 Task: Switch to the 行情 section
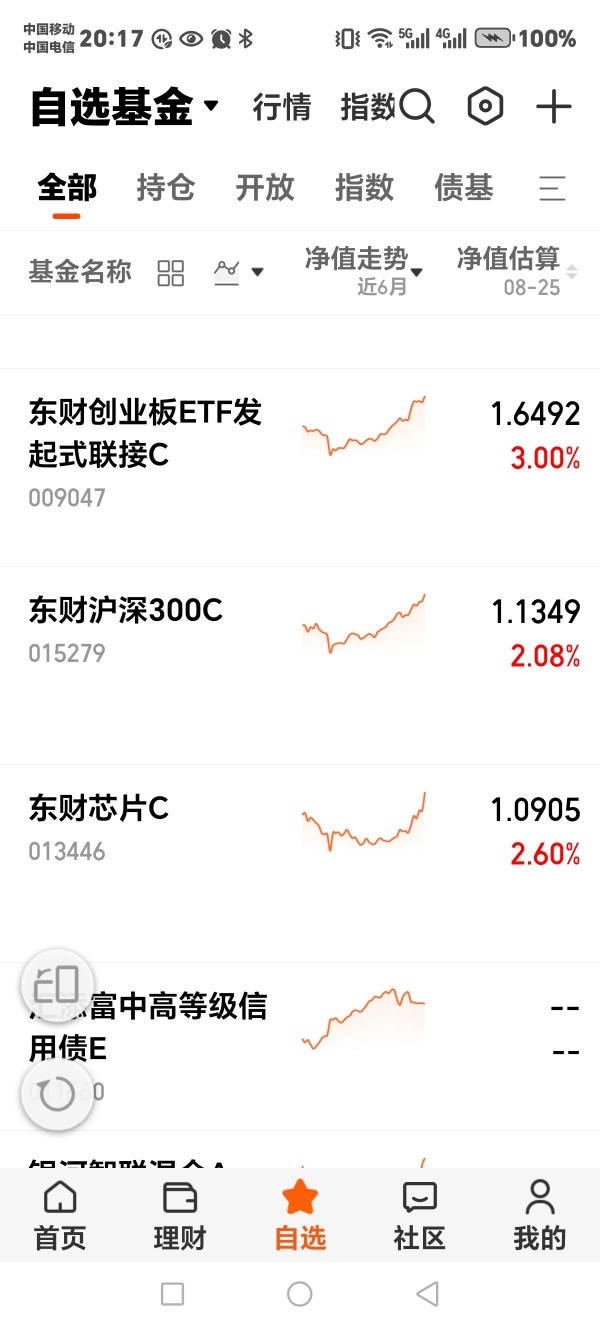tap(282, 107)
